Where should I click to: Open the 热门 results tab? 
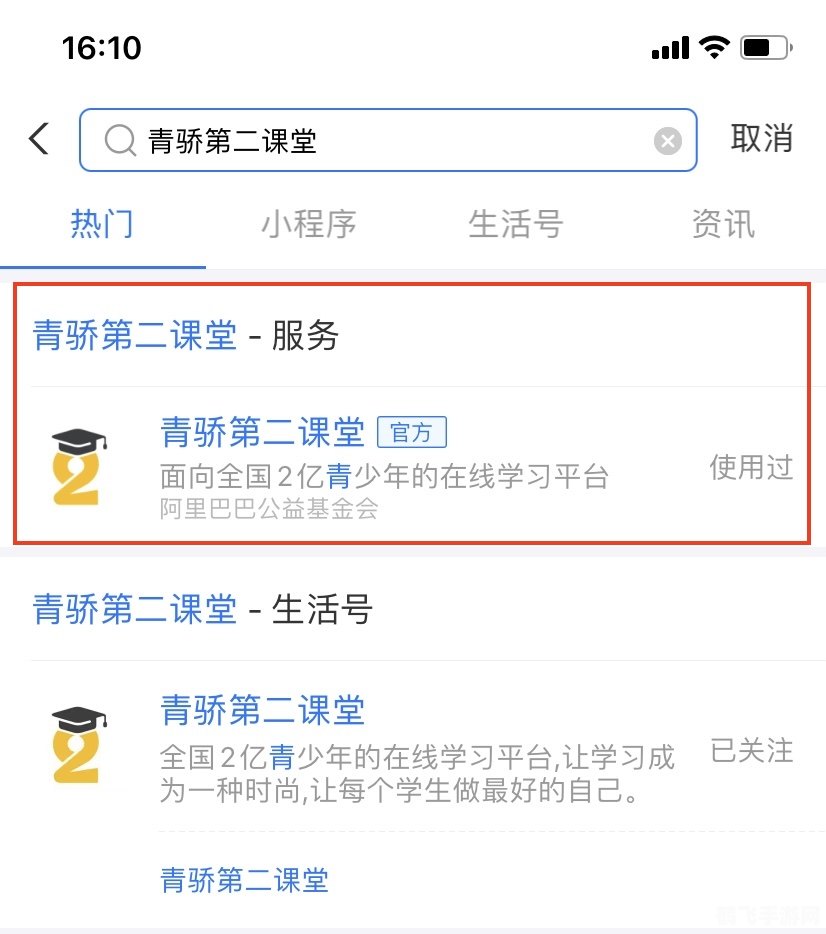(101, 225)
